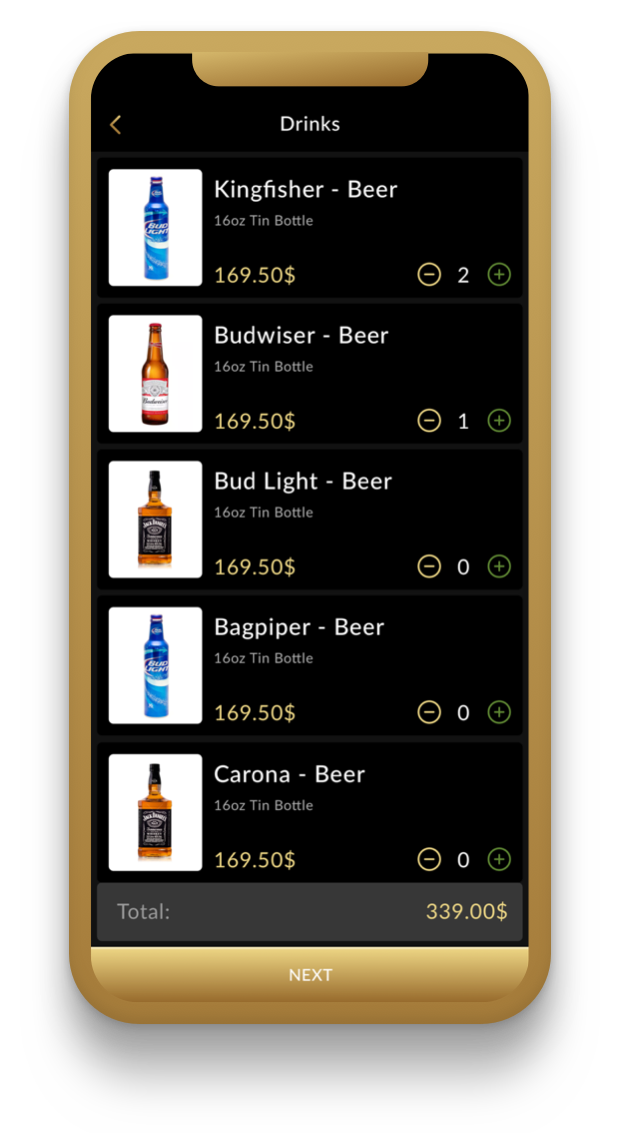Screen dimensions: 619x1133
Task: Add a Carona - Beer to order
Action: pos(499,859)
